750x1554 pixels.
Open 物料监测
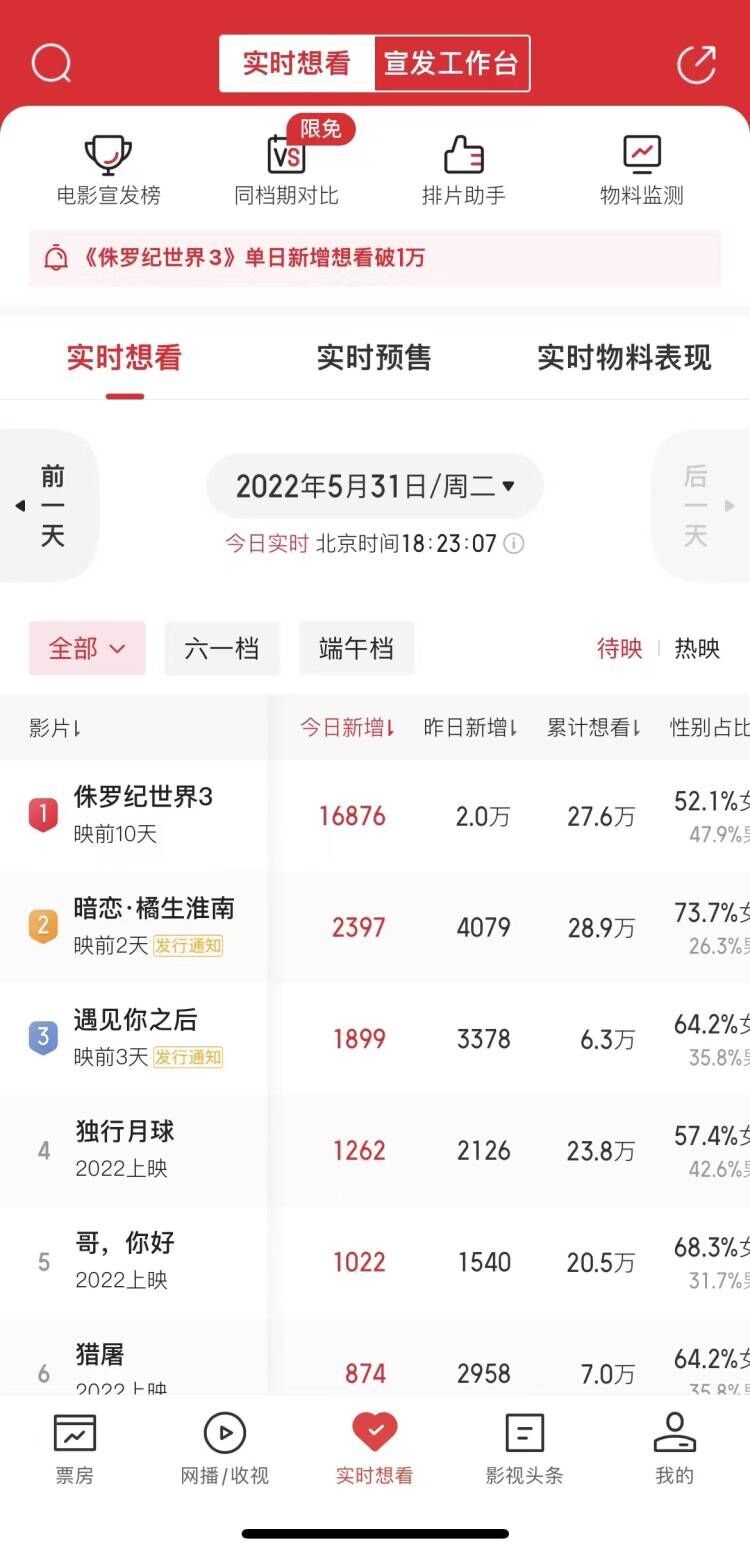tap(641, 171)
